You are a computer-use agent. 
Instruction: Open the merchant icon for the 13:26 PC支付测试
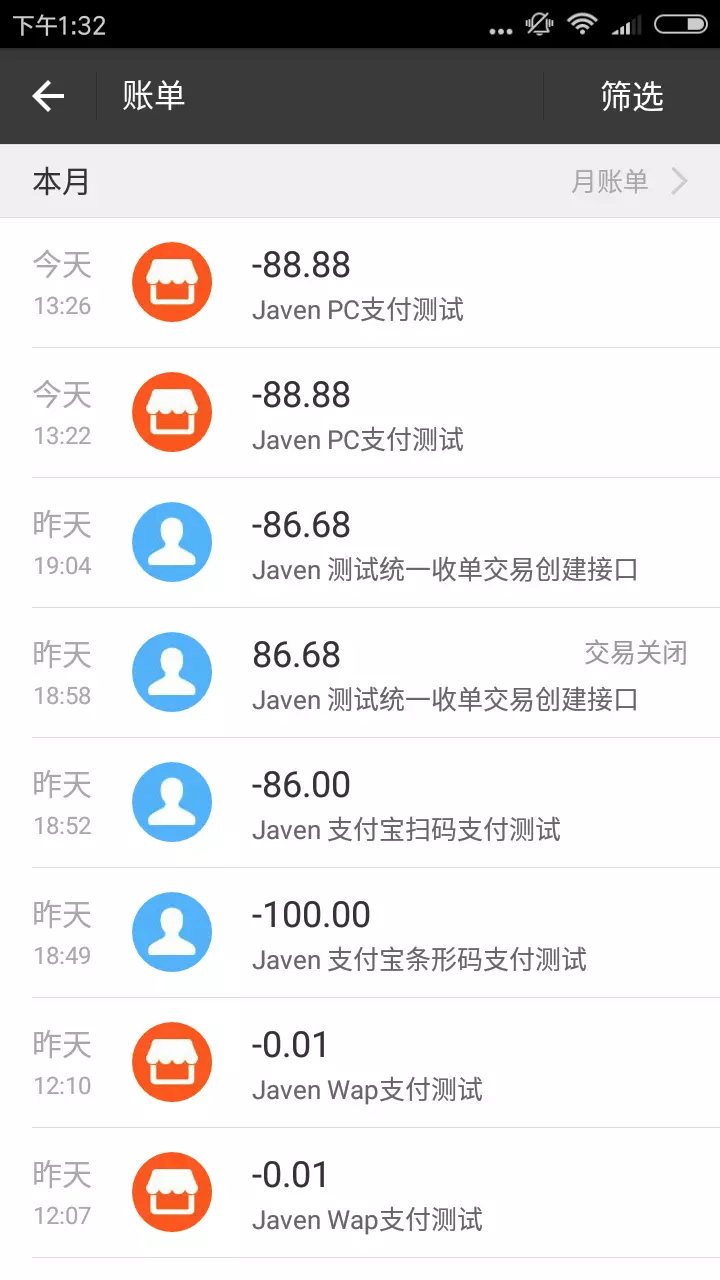click(172, 282)
